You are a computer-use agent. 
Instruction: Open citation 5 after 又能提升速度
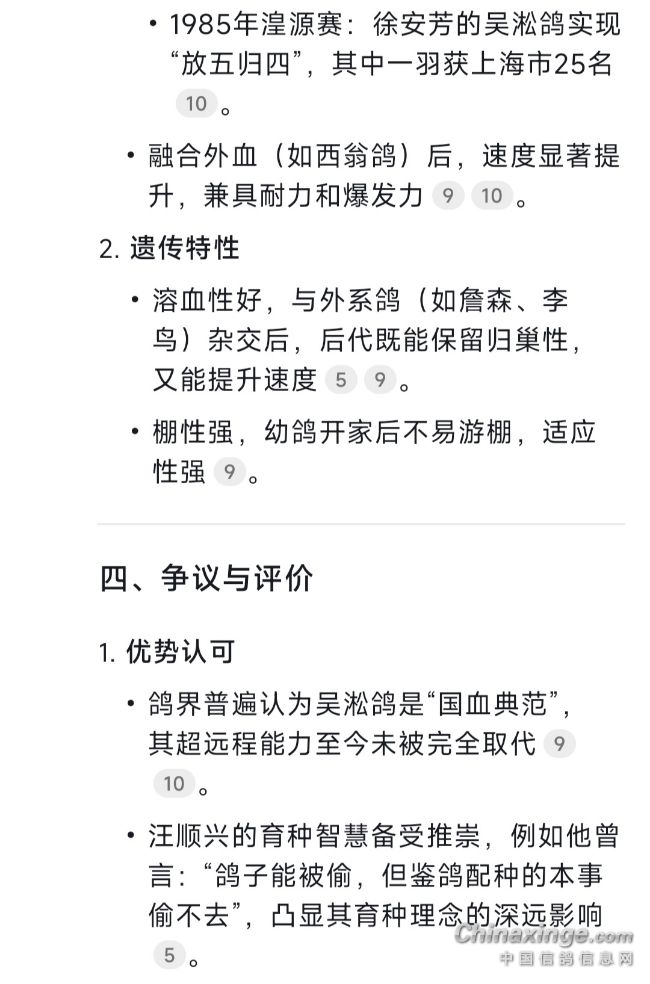coord(341,380)
